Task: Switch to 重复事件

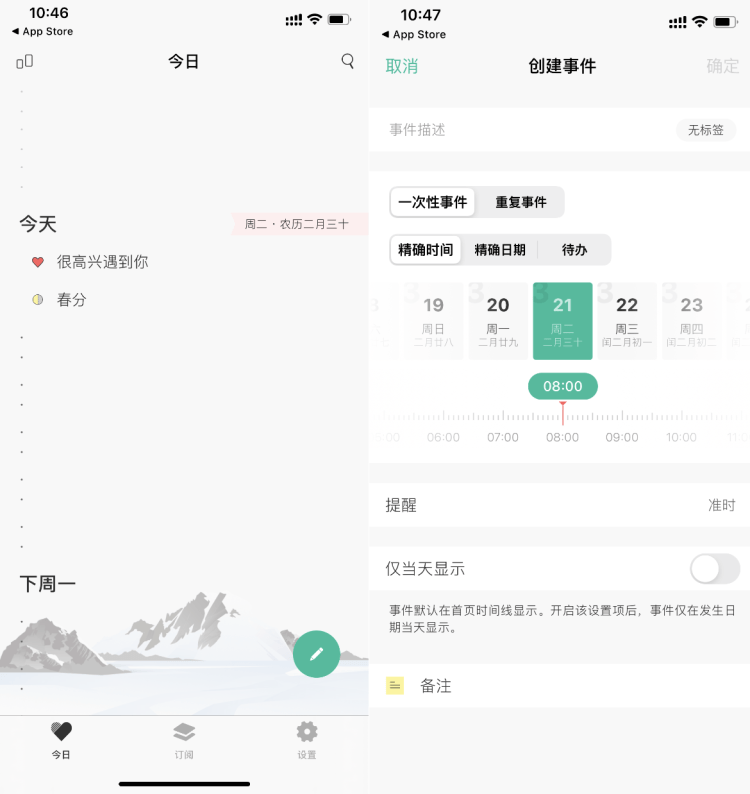Action: tap(521, 202)
